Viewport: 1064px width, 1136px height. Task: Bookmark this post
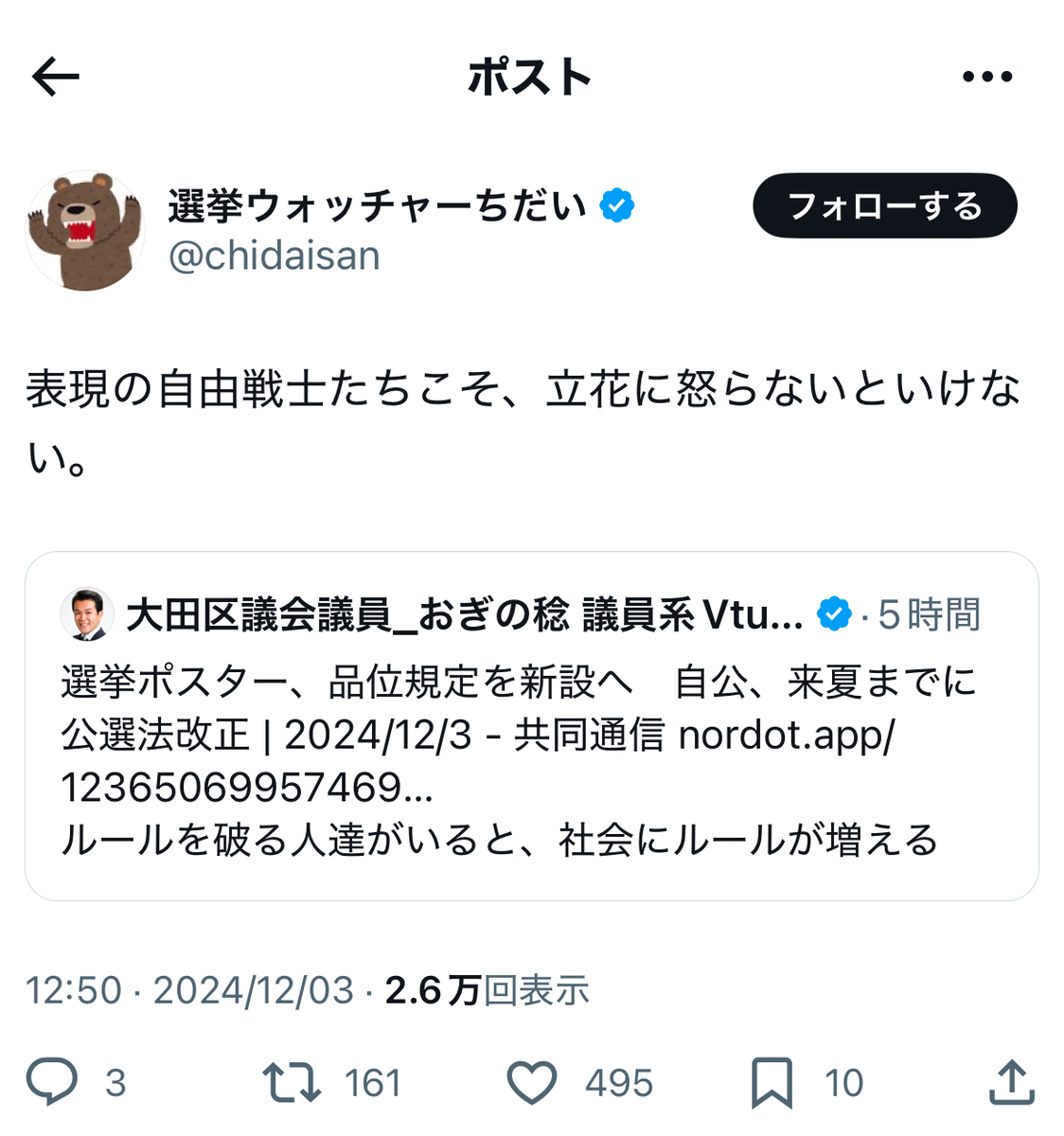(771, 1082)
